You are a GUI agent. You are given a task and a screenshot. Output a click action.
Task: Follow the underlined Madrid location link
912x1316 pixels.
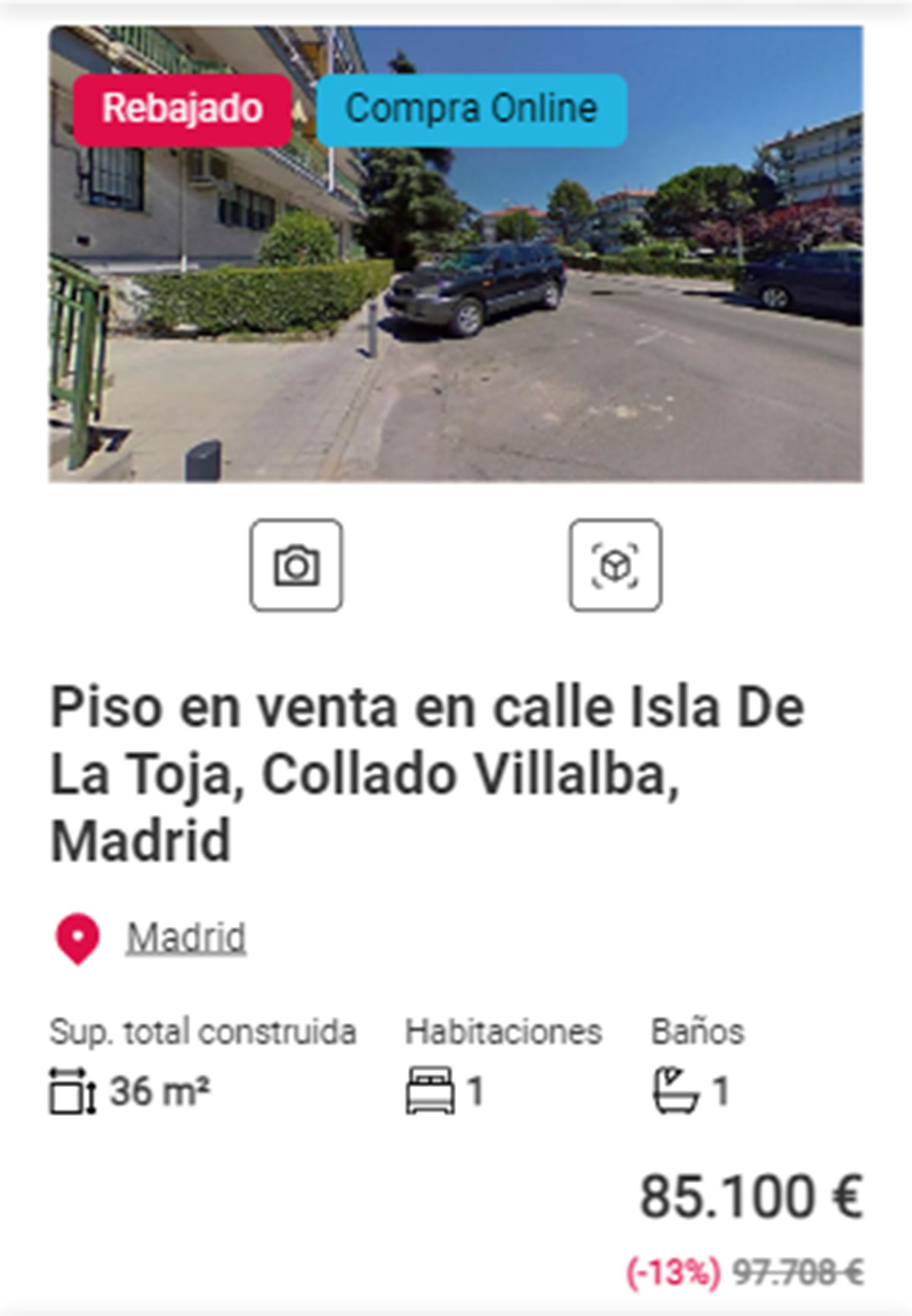pos(186,937)
